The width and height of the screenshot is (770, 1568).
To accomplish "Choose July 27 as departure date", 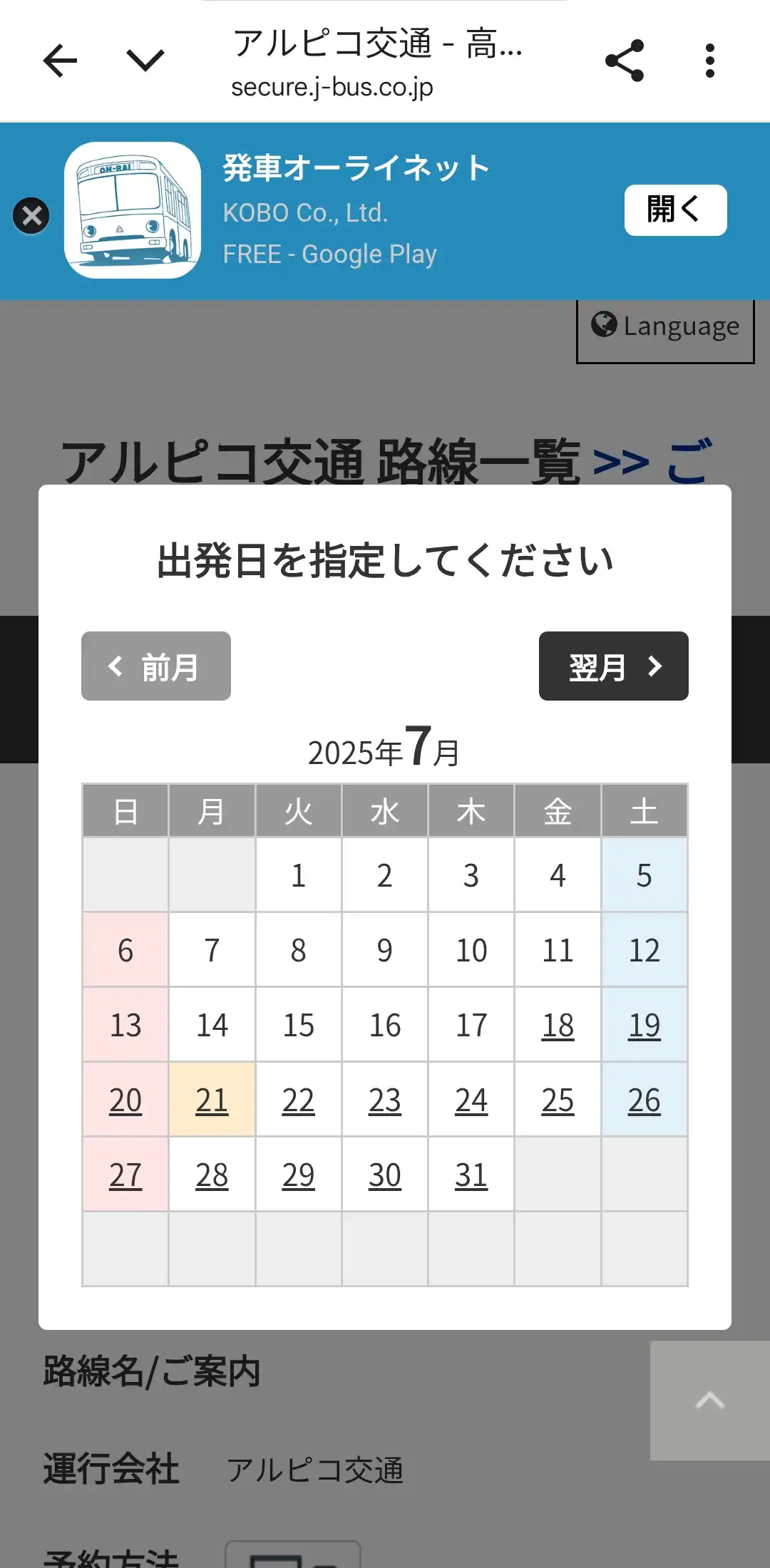I will coord(125,1175).
